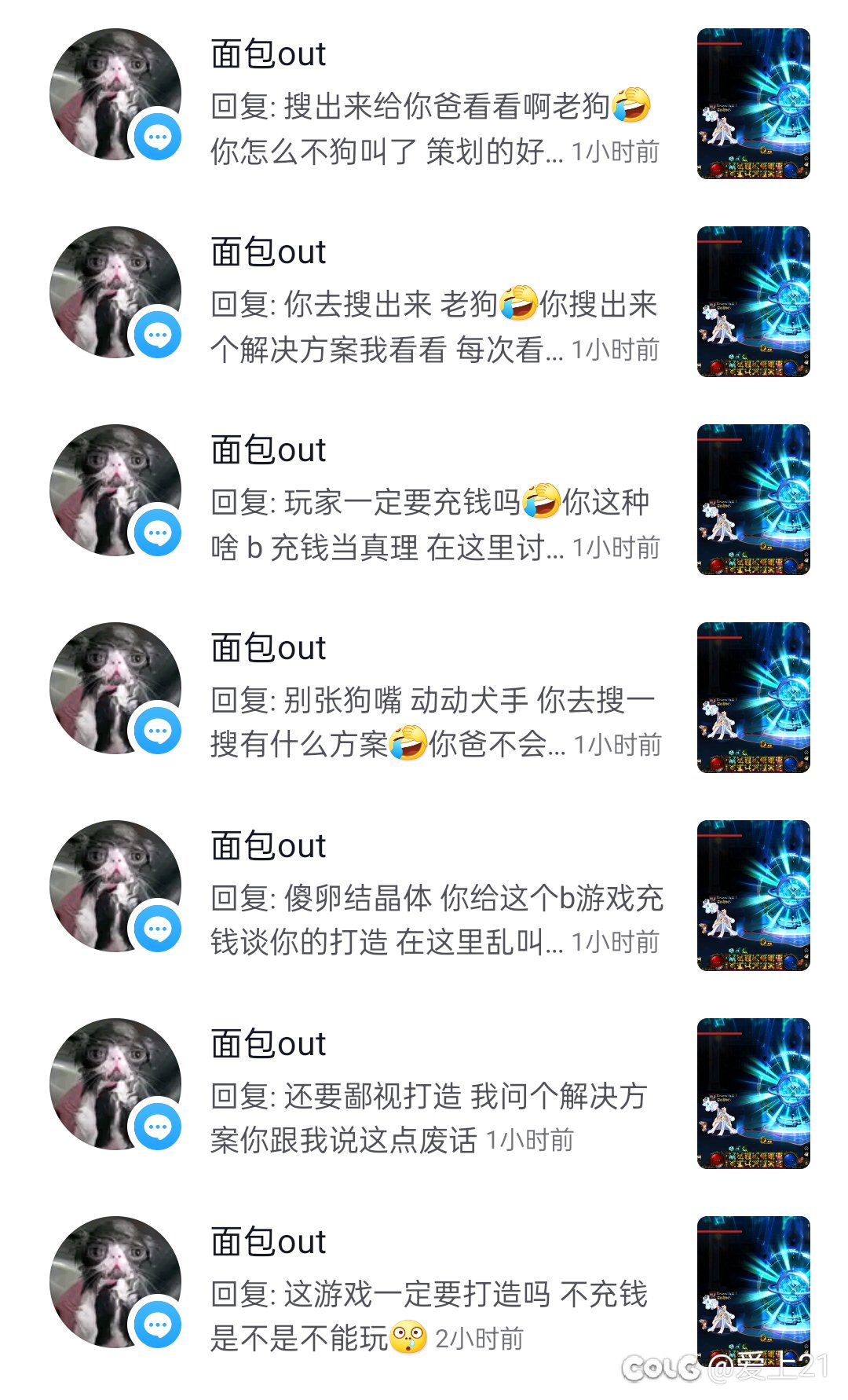Open the post thumbnail next to 搜出来给你爸看看 reply

754,104
